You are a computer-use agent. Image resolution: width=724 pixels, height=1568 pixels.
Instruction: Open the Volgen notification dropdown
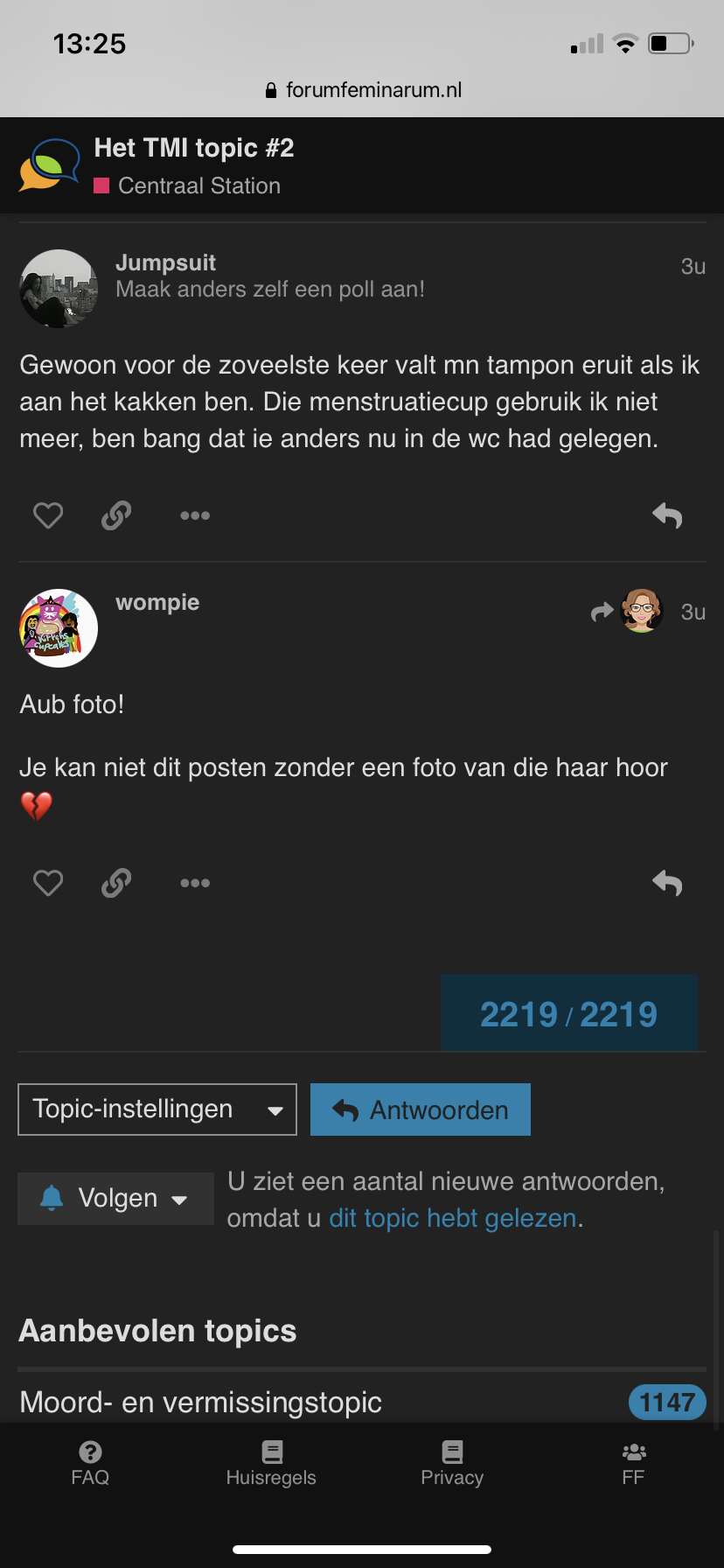pyautogui.click(x=115, y=1198)
